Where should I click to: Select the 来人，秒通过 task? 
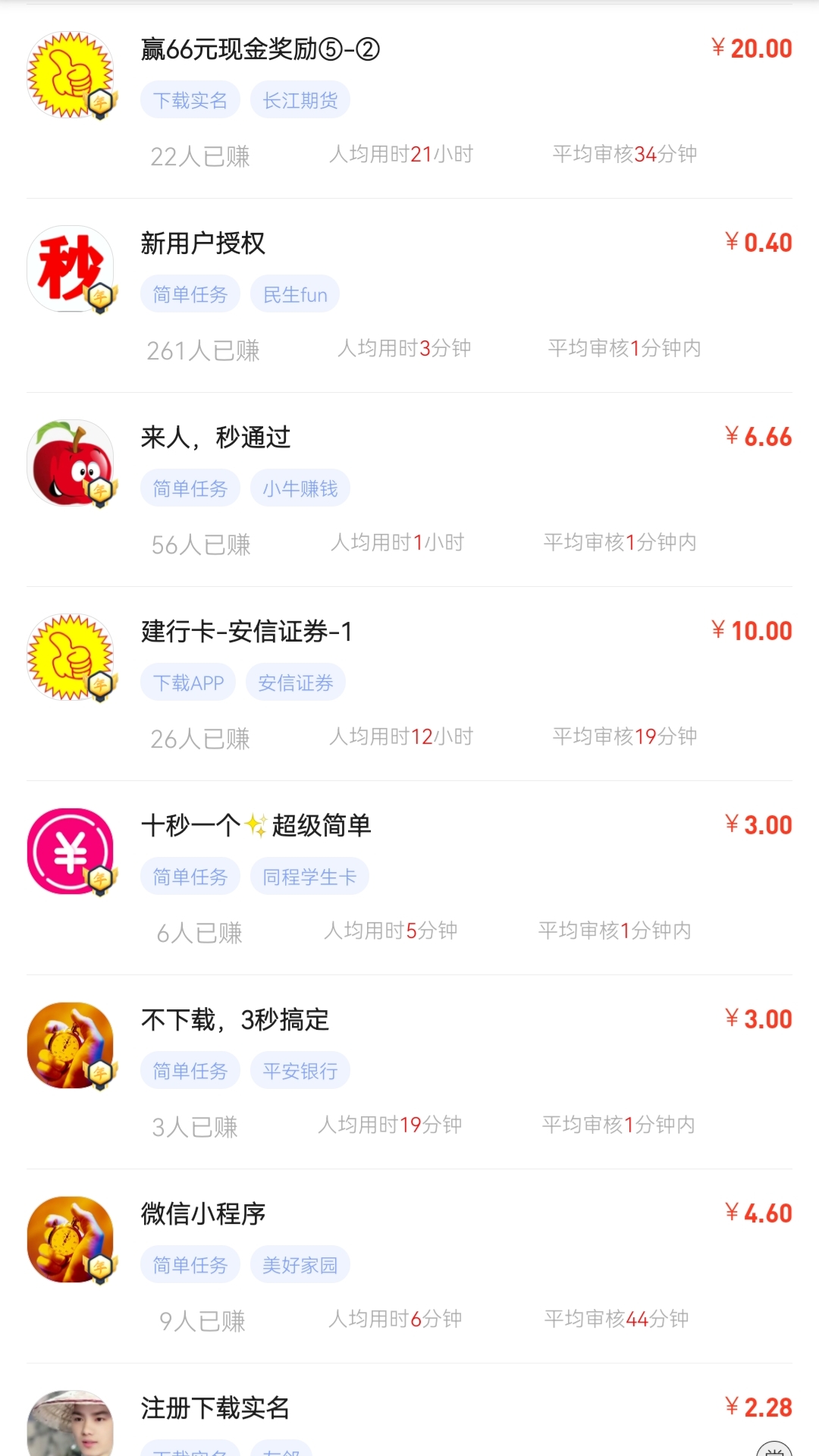point(216,438)
